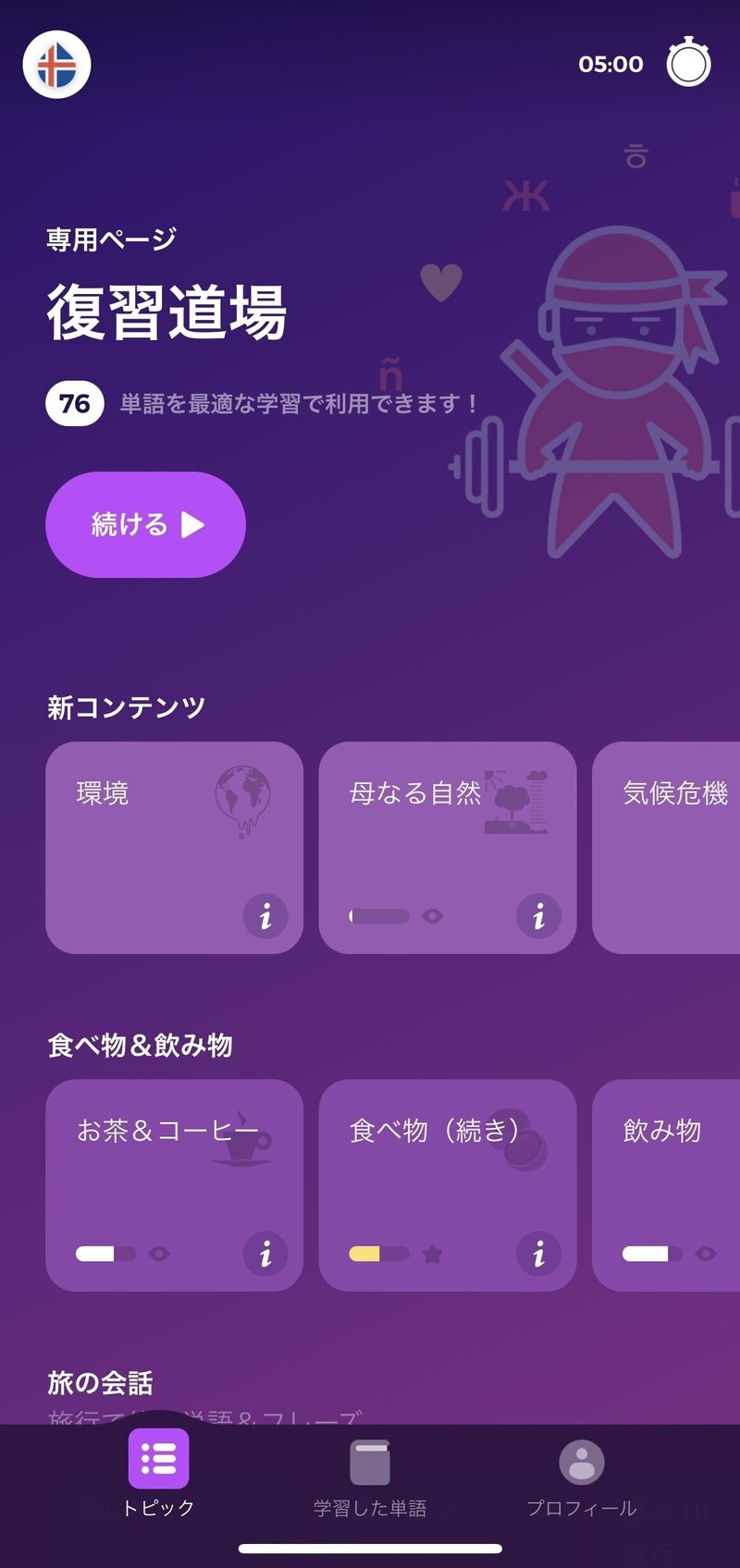Tap the info icon on the 食べ物（続き） card
This screenshot has width=740, height=1568.
click(537, 1254)
